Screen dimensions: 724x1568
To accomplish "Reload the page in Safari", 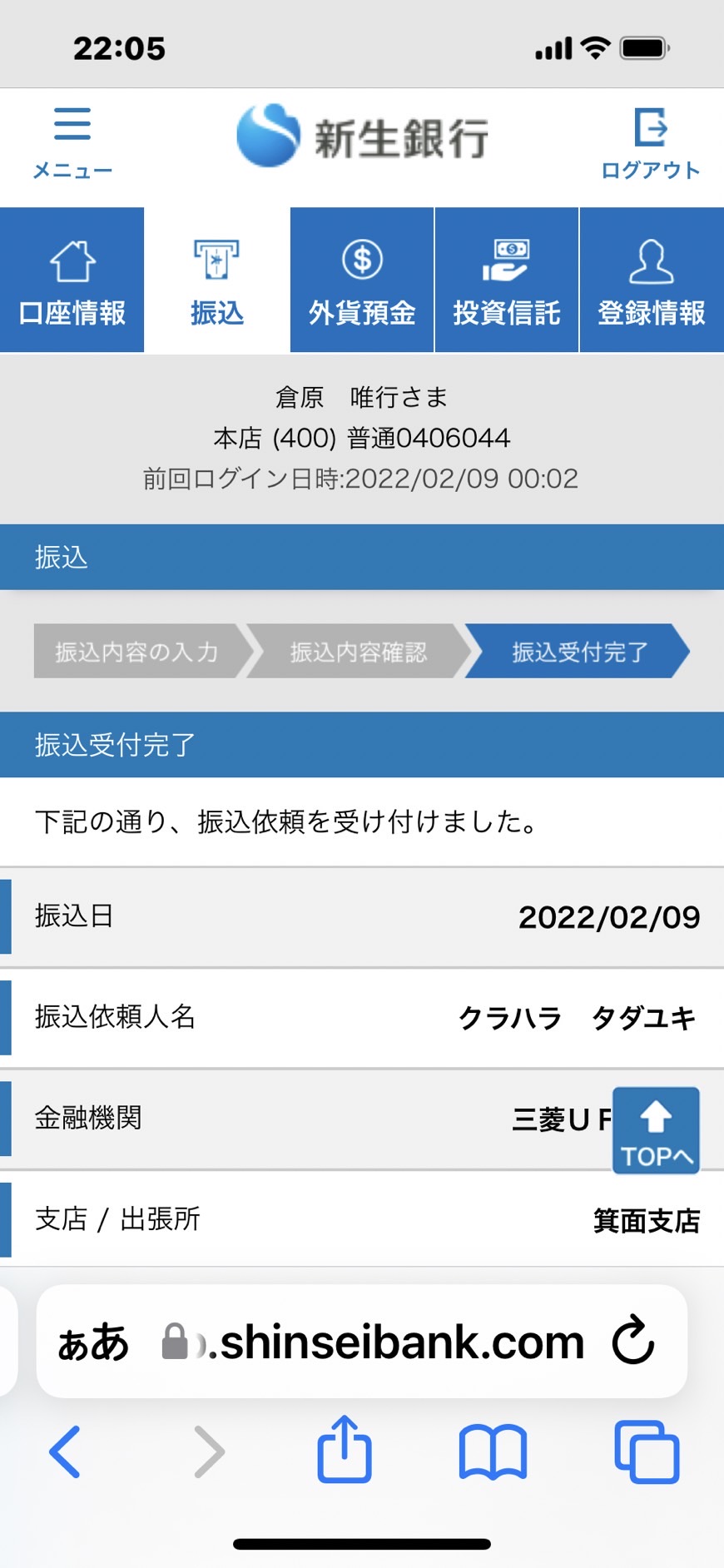I will point(633,1340).
